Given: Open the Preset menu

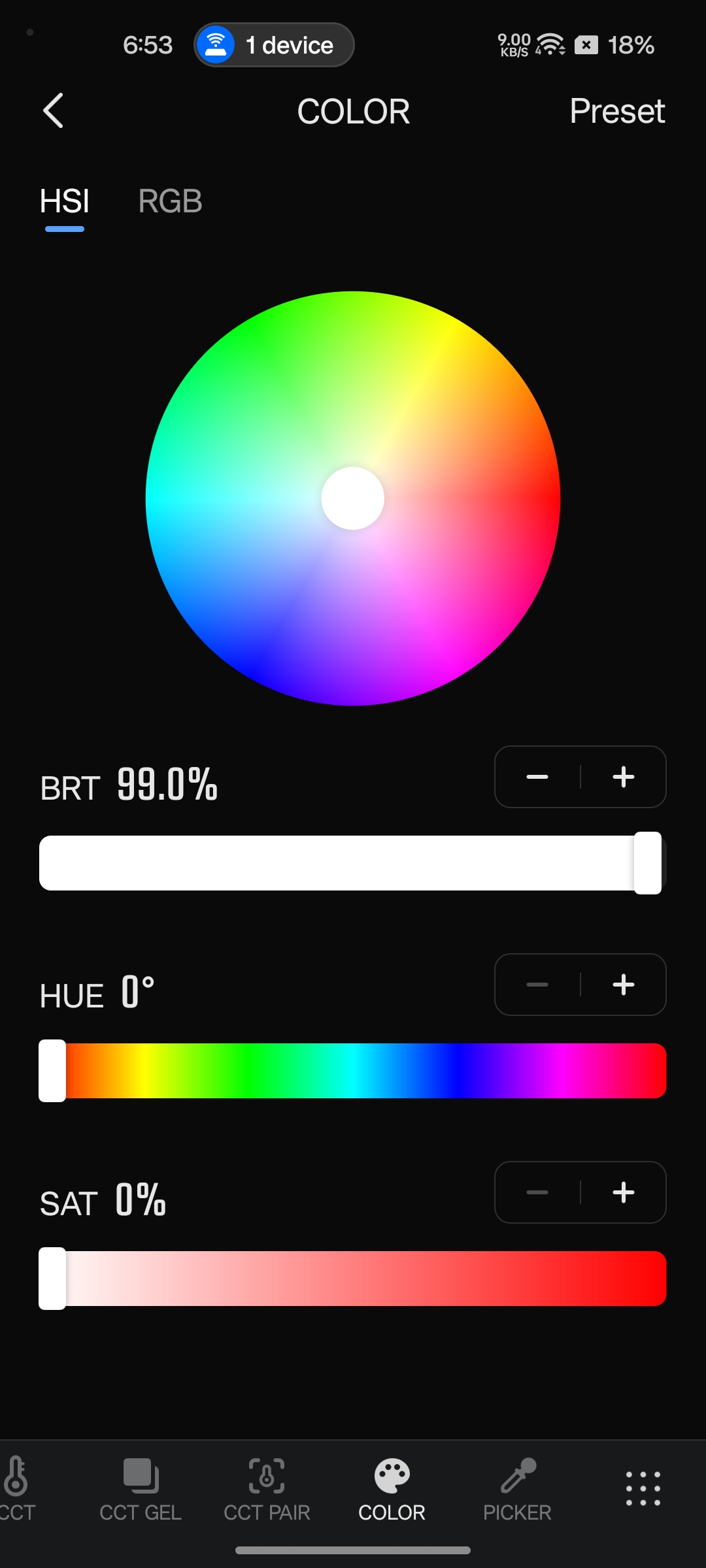Looking at the screenshot, I should [616, 111].
